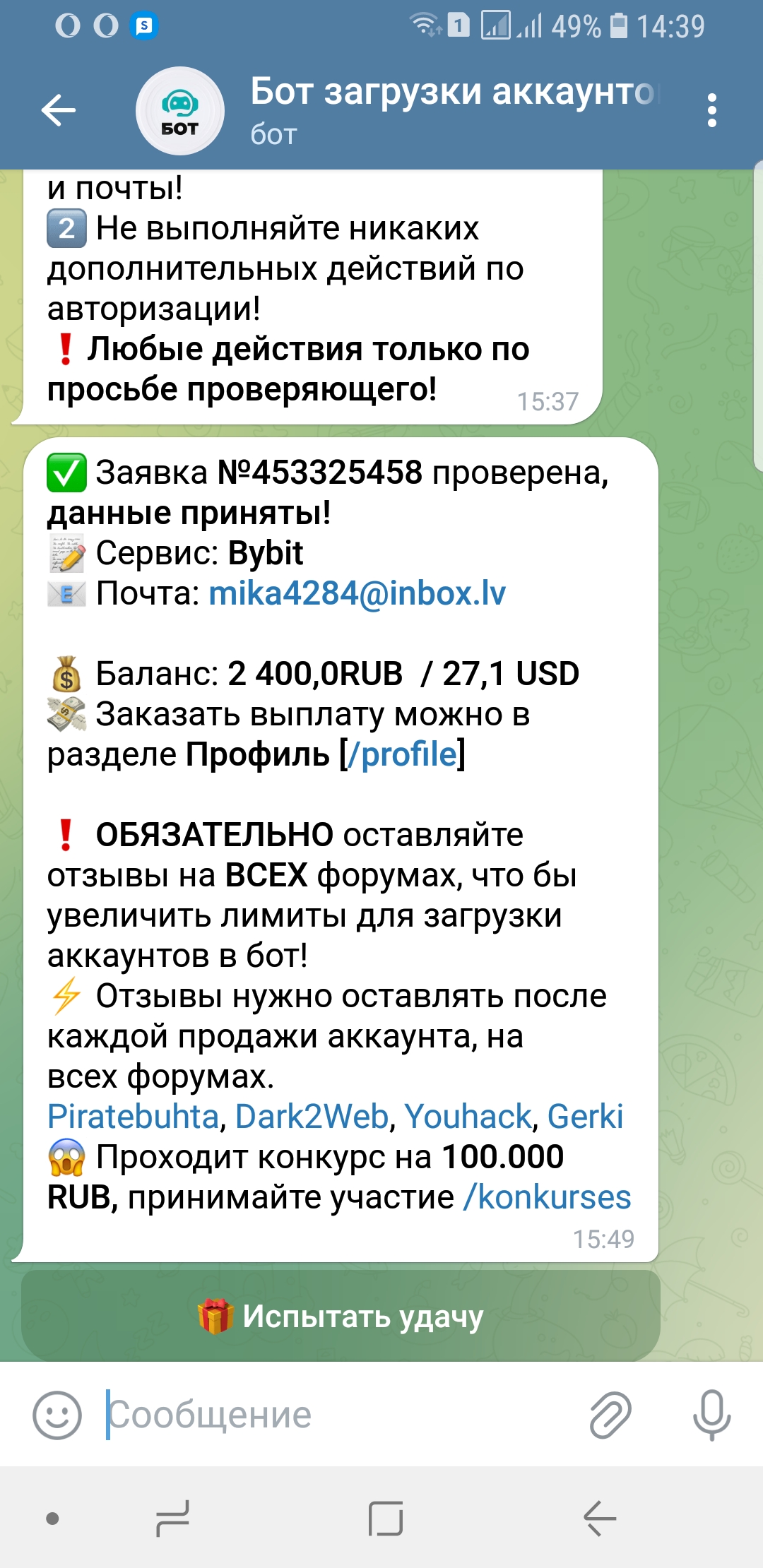763x1568 pixels.
Task: Open the chat overflow menu
Action: (x=711, y=110)
